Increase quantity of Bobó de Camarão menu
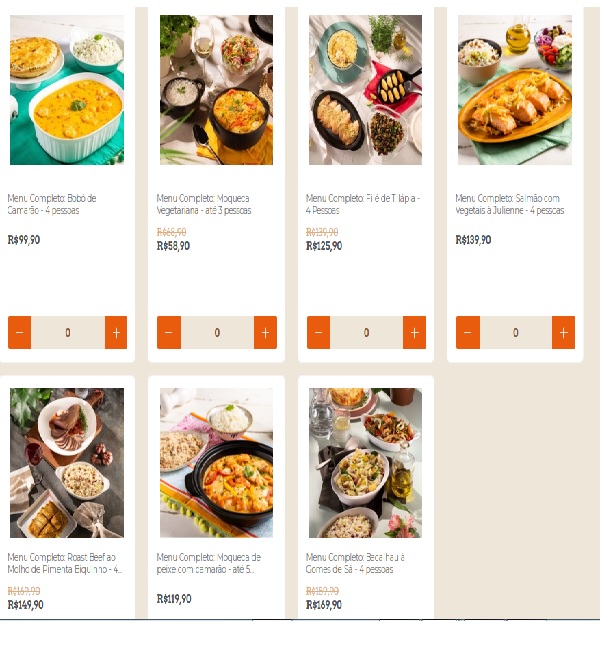This screenshot has height=660, width=600. point(116,333)
